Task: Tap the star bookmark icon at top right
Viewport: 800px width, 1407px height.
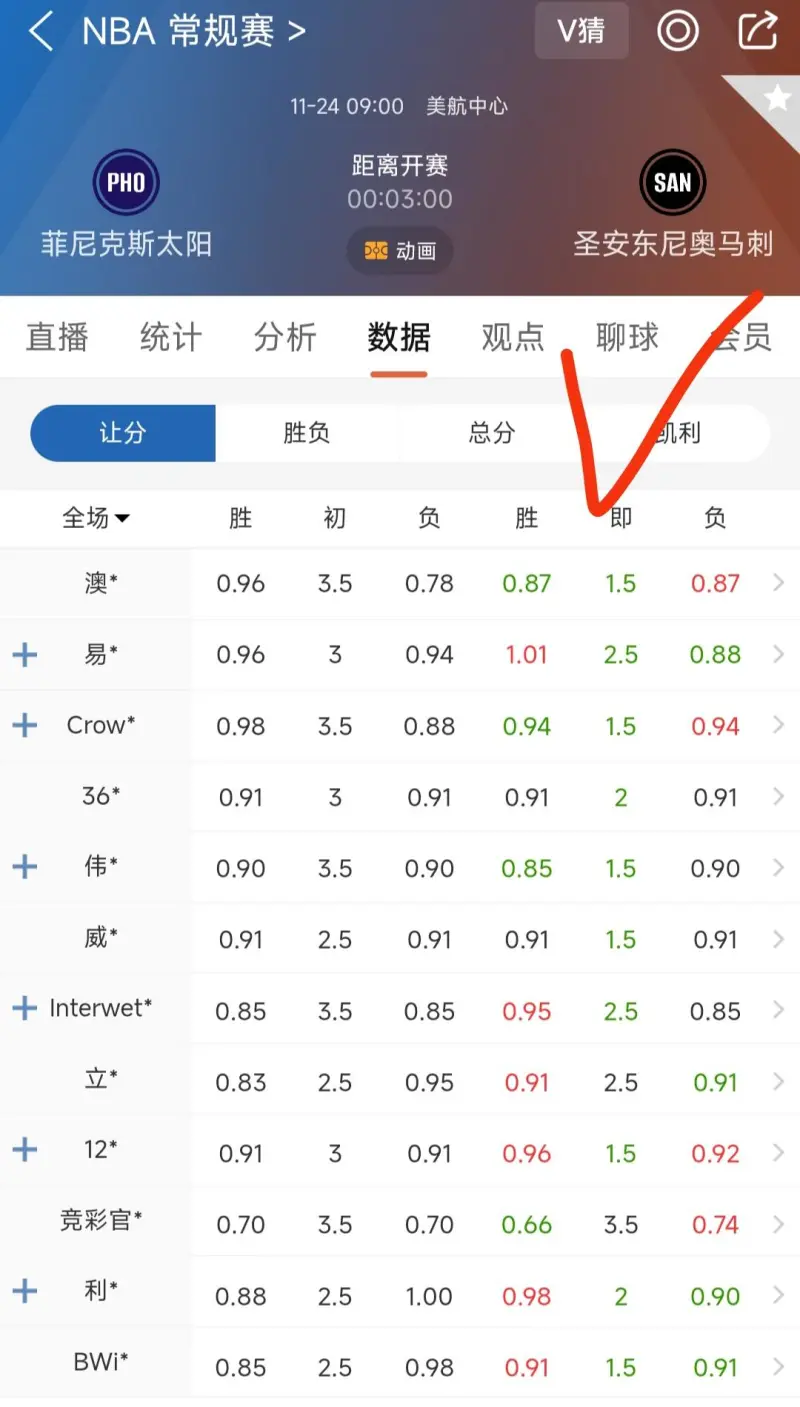Action: [778, 97]
